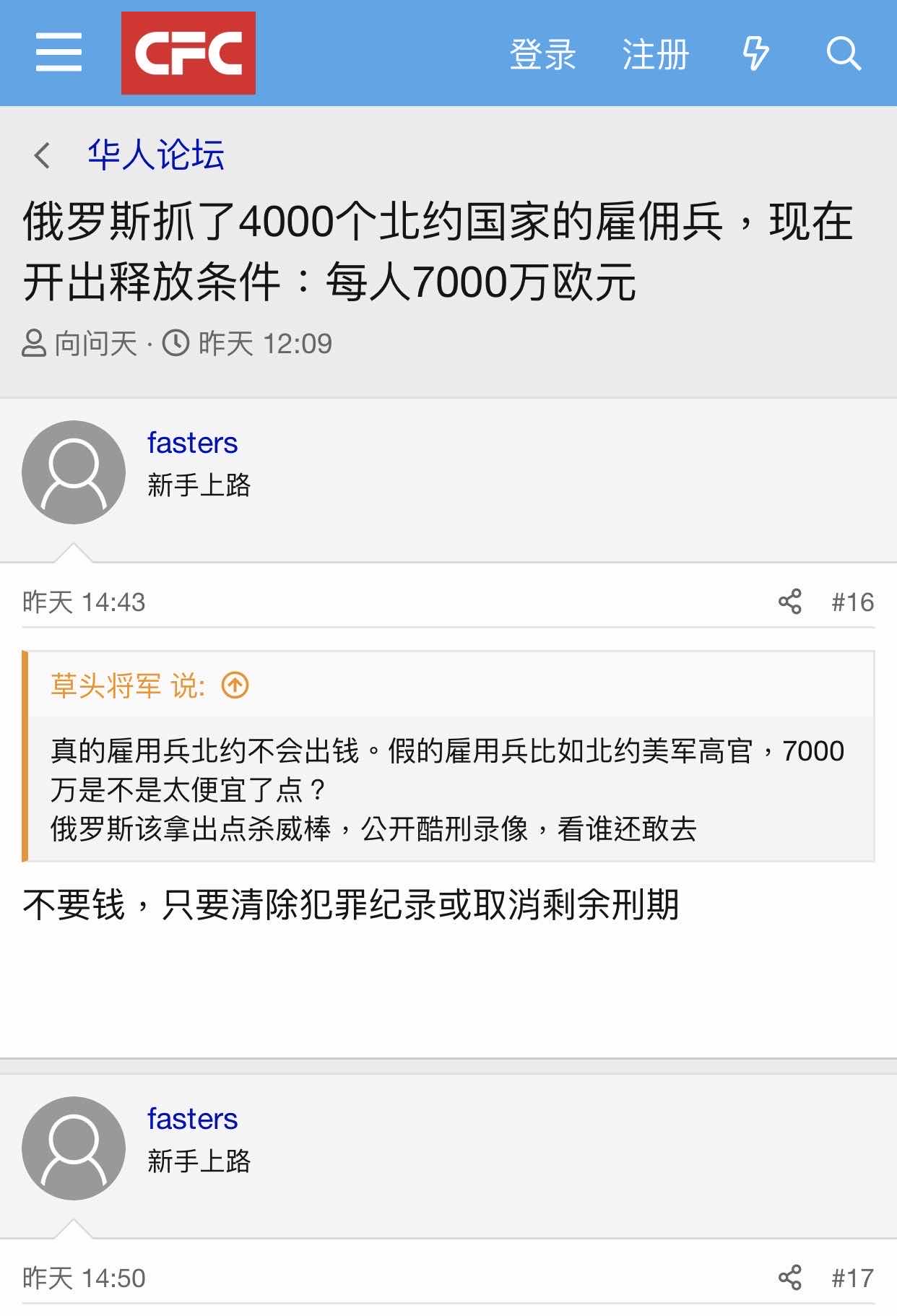The image size is (897, 1316).
Task: Open the hamburger drawer menu
Action: coord(58,53)
